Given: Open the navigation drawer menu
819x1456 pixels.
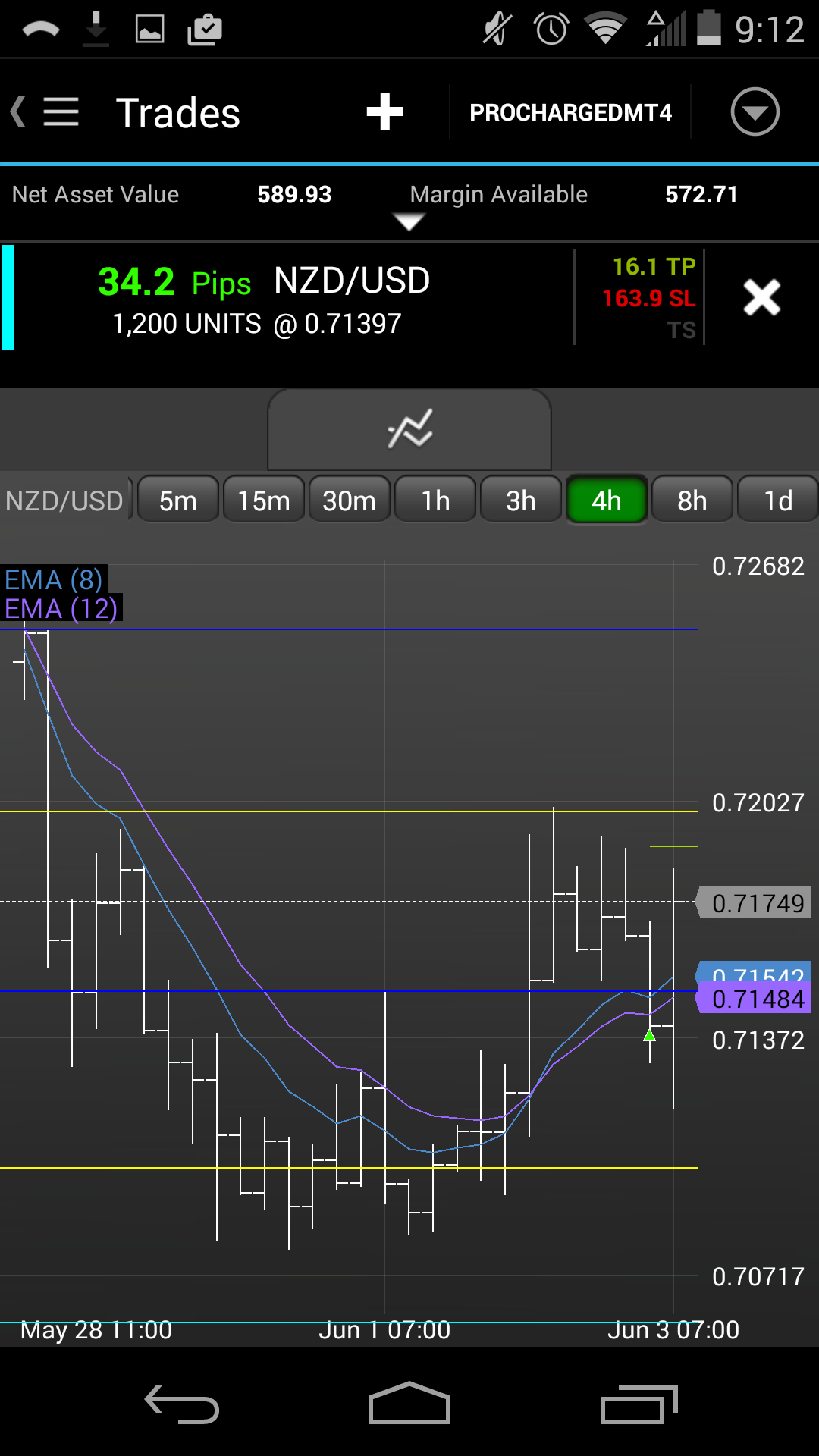Looking at the screenshot, I should point(59,112).
